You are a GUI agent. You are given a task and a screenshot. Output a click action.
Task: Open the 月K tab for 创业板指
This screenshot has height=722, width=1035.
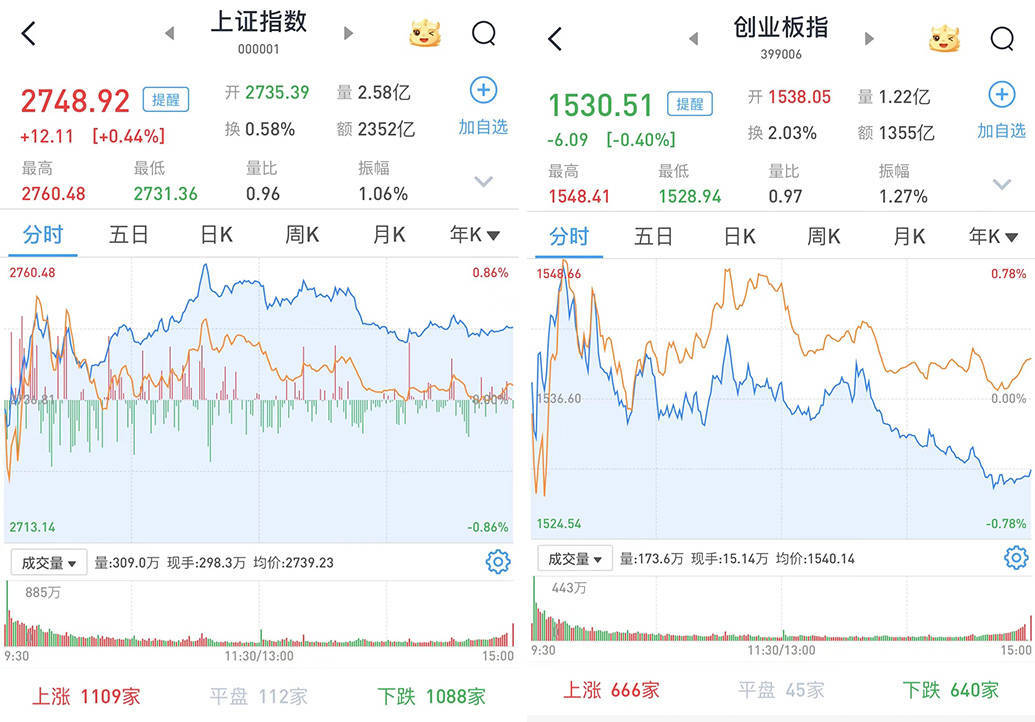[909, 237]
